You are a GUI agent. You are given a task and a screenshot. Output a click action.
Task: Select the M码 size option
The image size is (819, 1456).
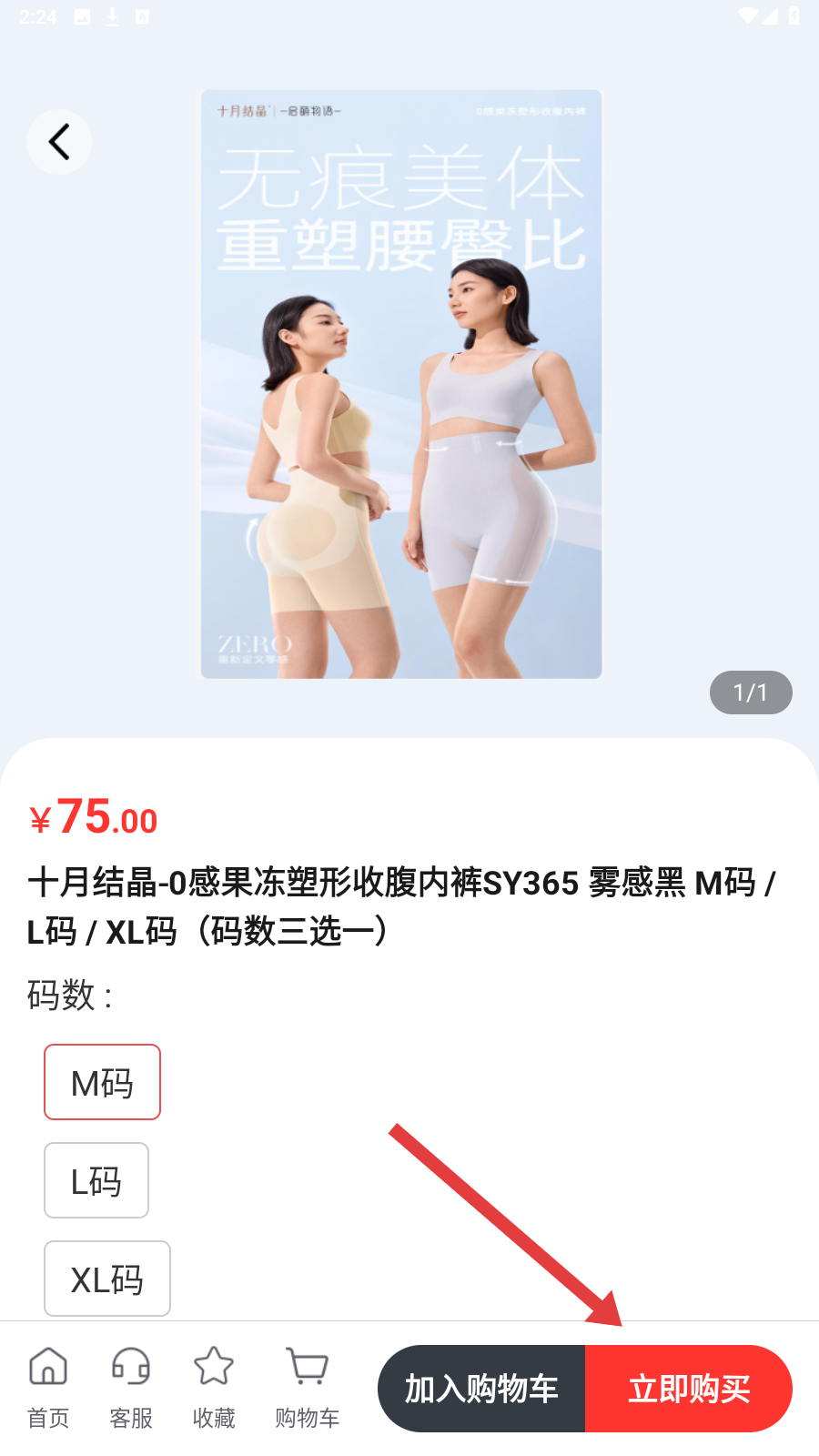click(103, 1082)
